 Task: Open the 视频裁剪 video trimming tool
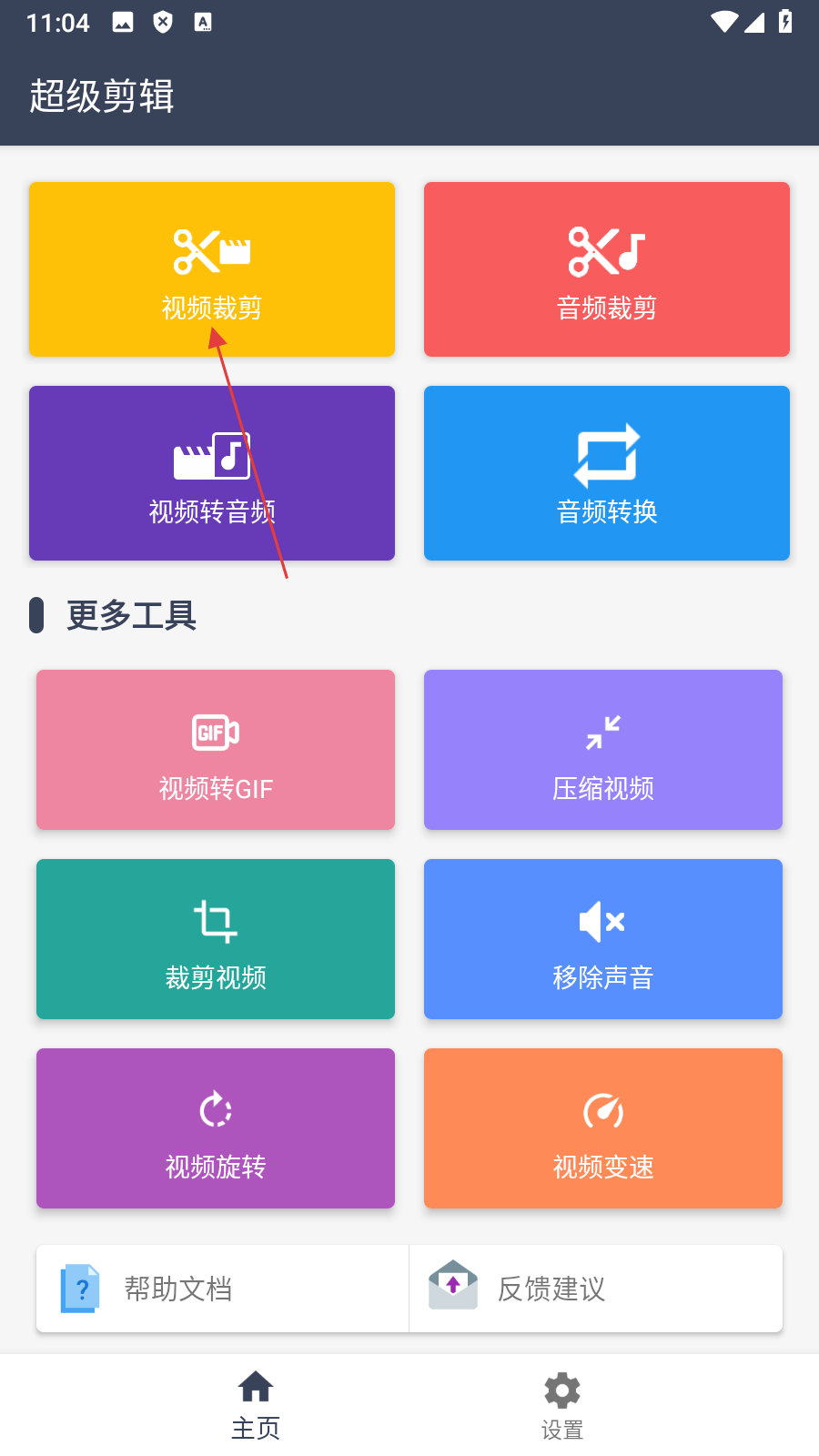(211, 269)
